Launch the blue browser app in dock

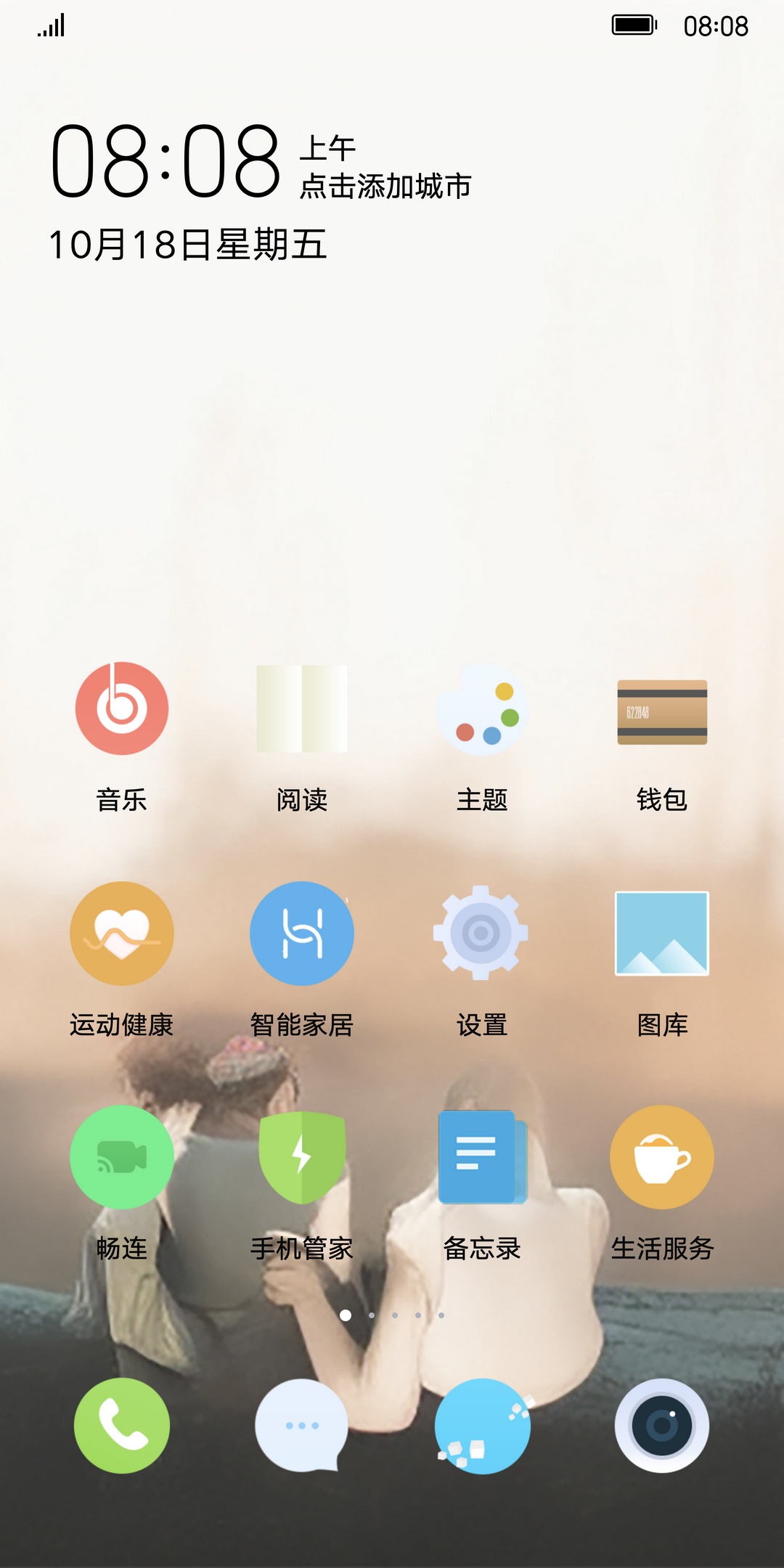click(482, 1426)
